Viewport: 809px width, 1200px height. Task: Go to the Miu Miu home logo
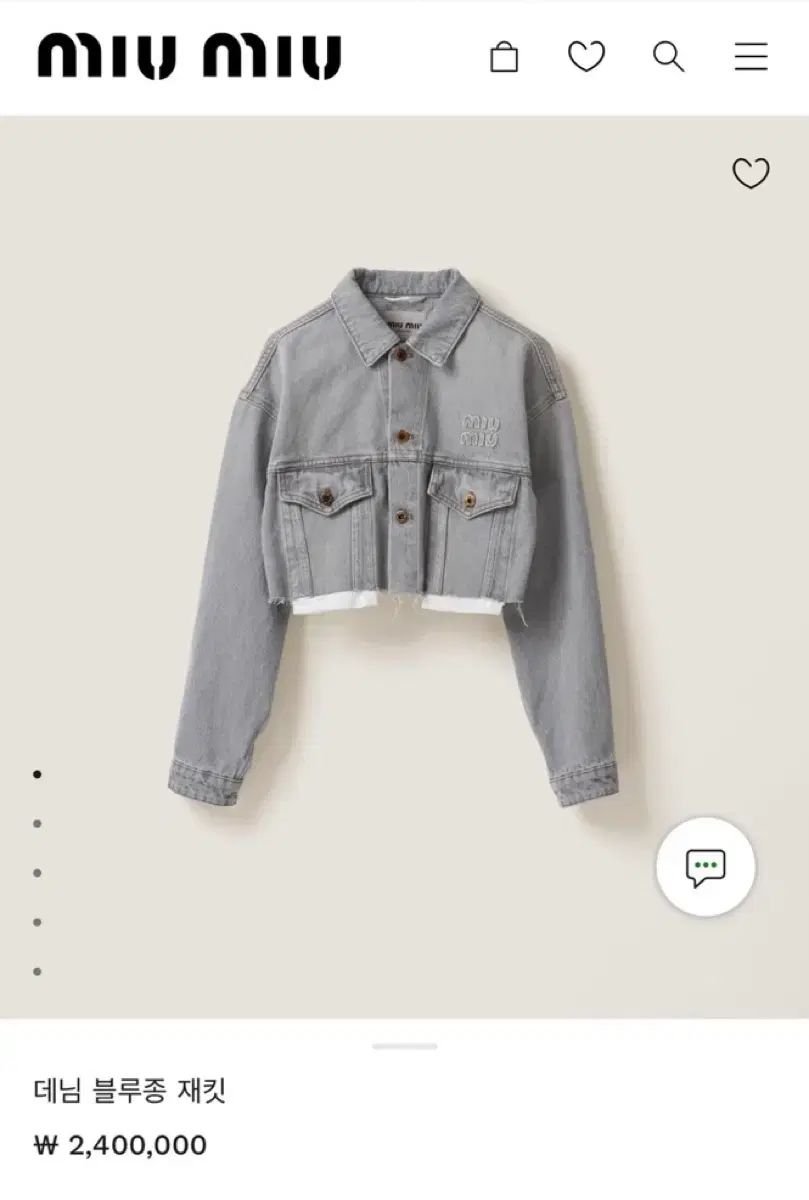coord(189,57)
